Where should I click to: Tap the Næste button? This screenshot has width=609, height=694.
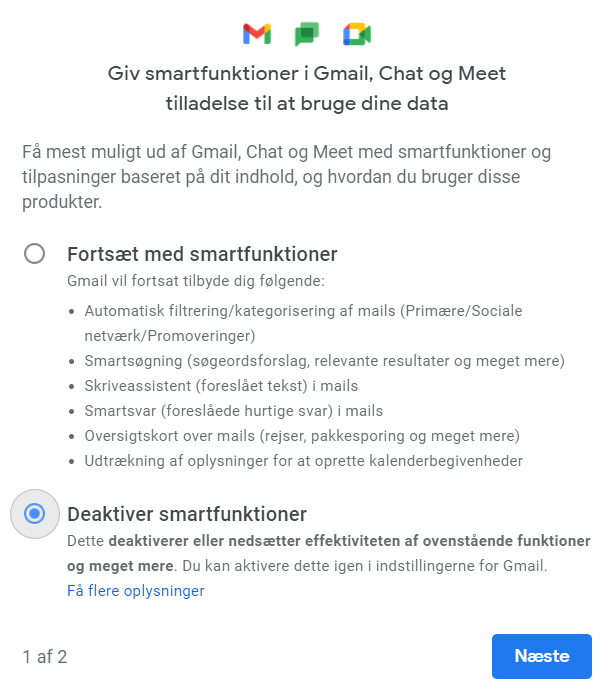click(x=541, y=656)
